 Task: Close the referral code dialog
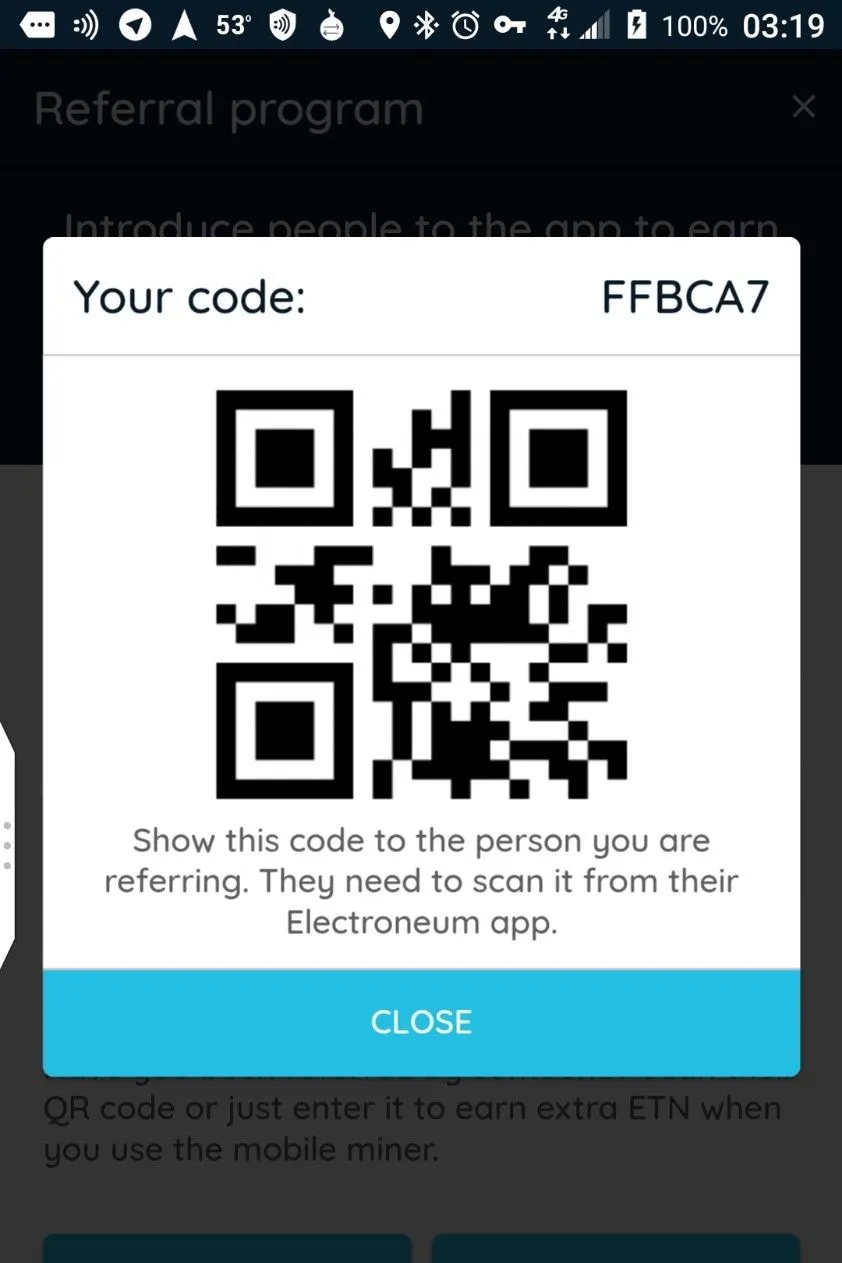[x=421, y=1022]
